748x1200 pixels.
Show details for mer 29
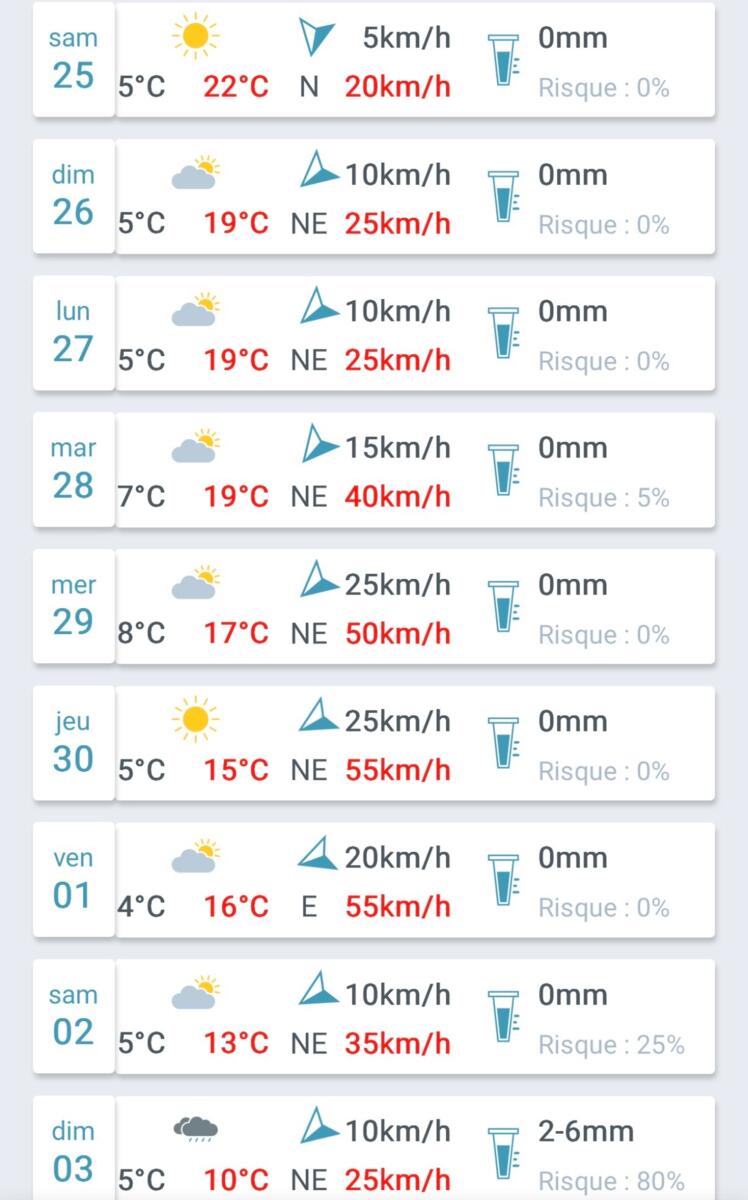click(x=374, y=607)
